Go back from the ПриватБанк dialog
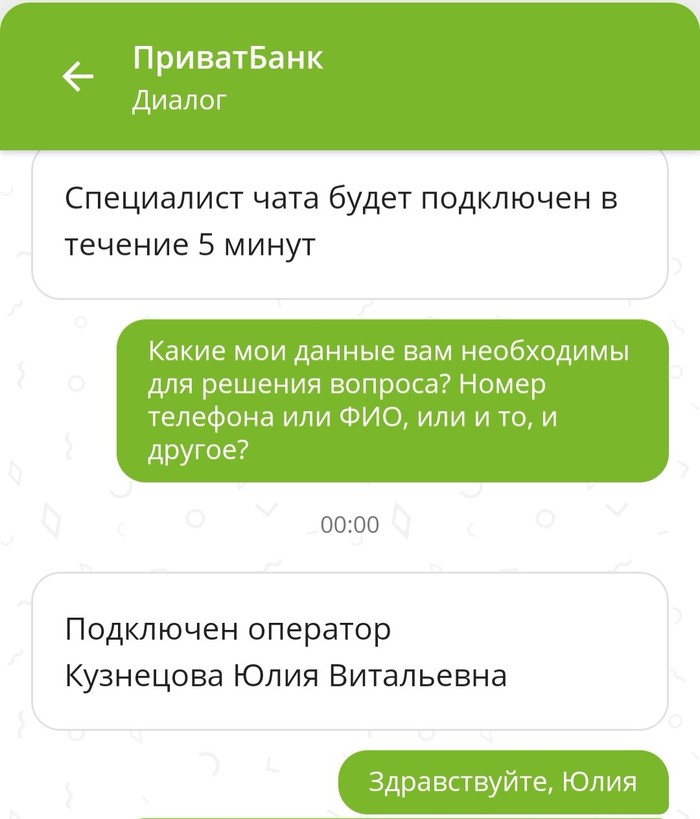Screen dimensions: 700x819 (78, 77)
